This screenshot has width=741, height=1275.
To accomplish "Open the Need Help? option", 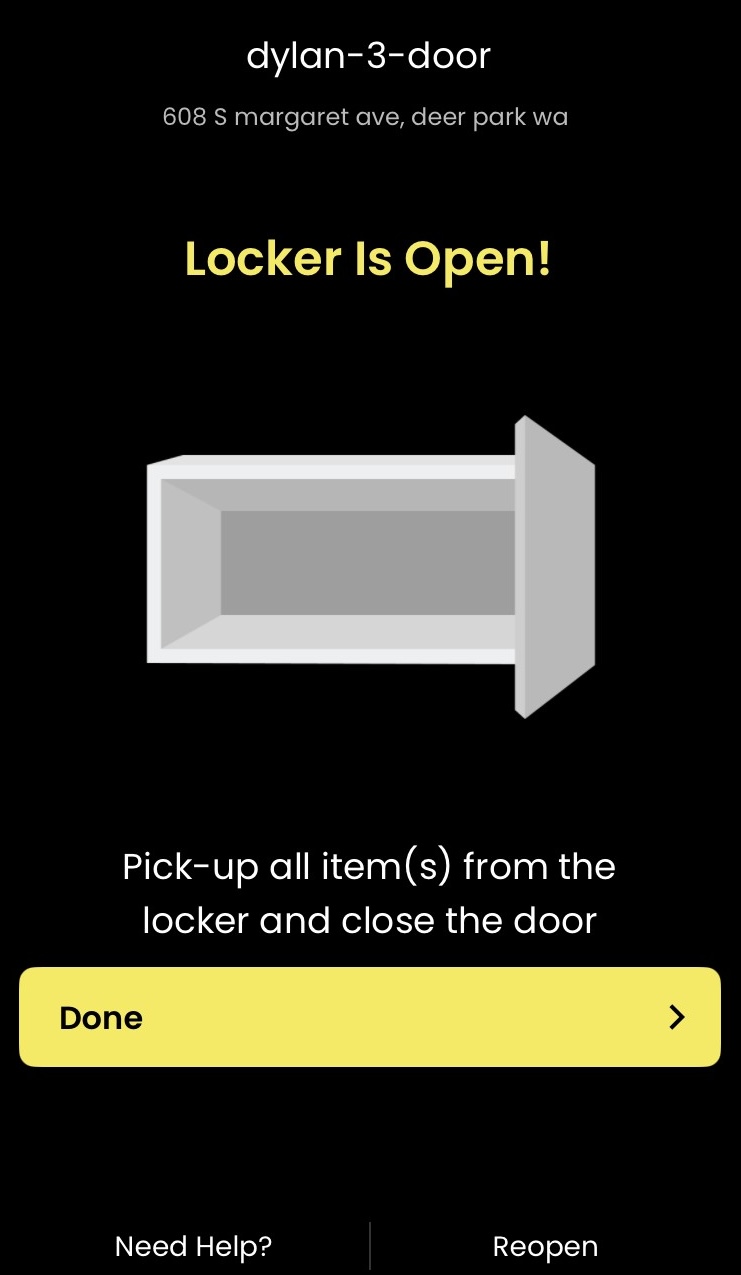I will (x=193, y=1246).
